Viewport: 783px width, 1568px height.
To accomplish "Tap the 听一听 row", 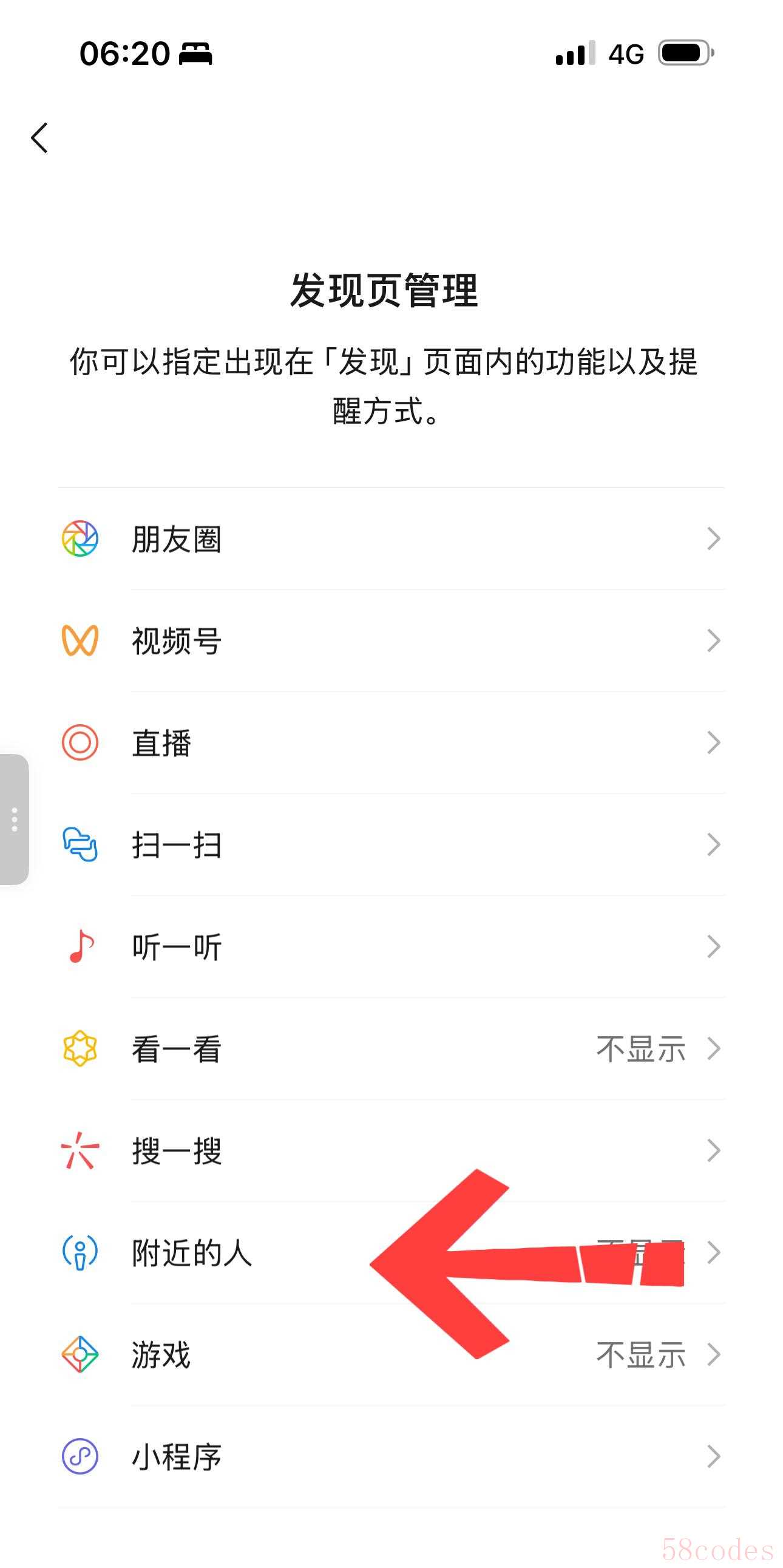I will tap(390, 947).
